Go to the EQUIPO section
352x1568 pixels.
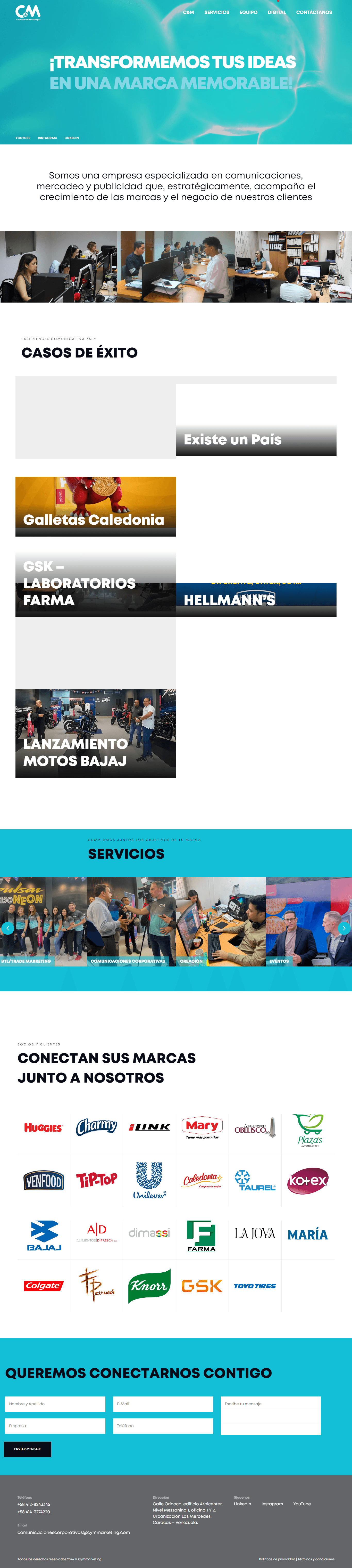click(248, 12)
